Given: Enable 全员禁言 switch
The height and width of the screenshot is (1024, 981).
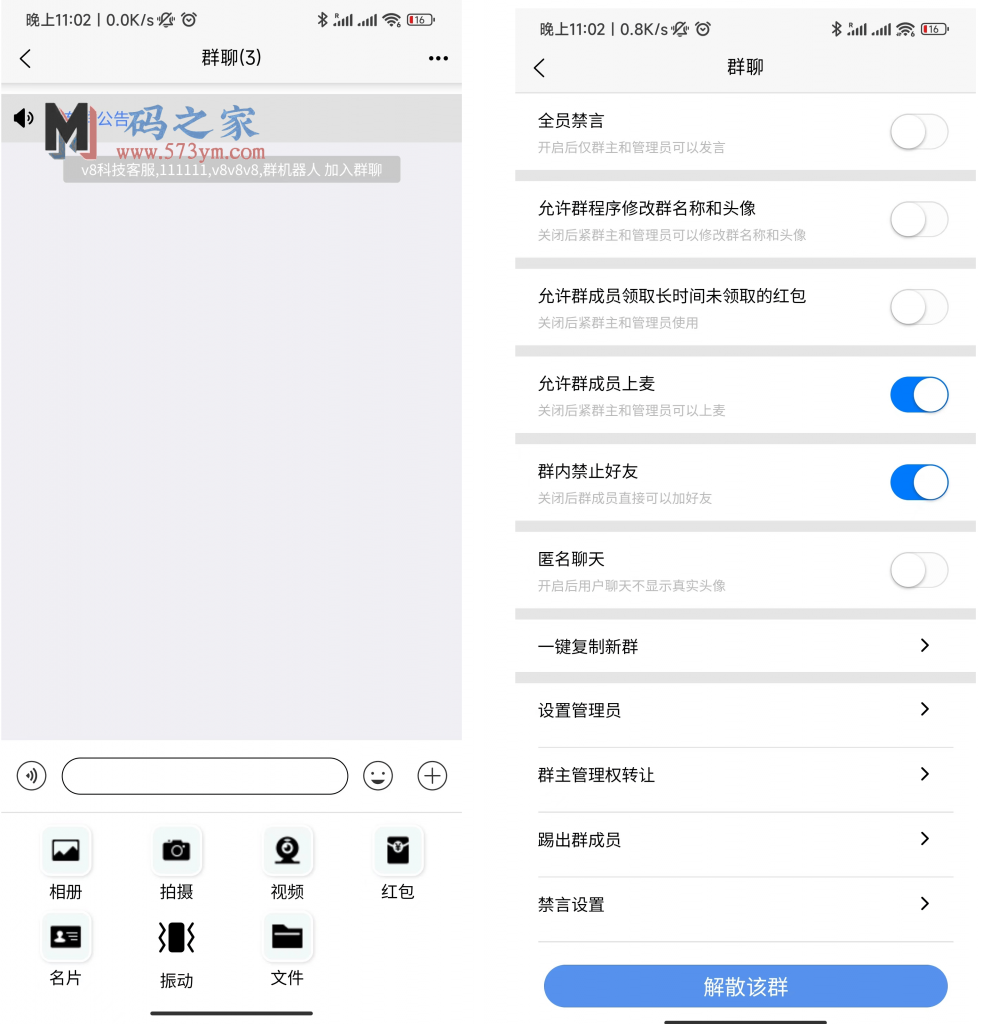Looking at the screenshot, I should (x=918, y=132).
